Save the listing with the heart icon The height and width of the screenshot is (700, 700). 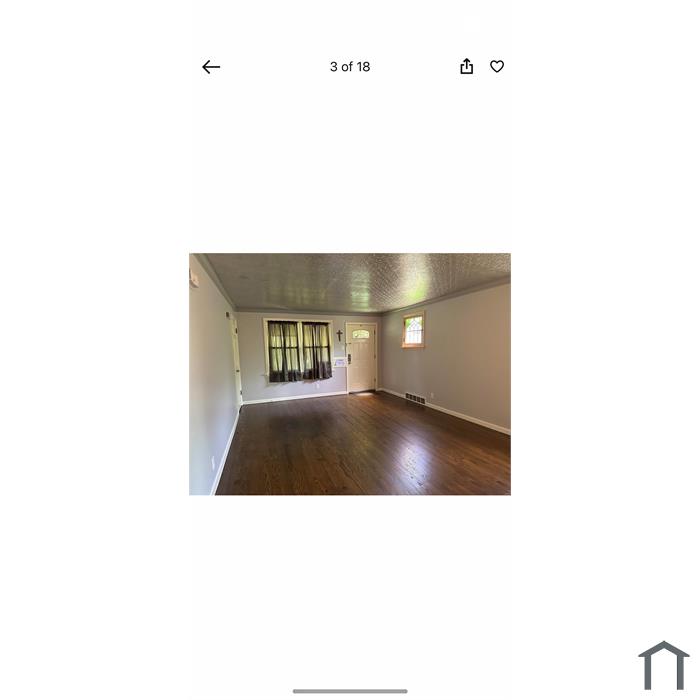point(497,67)
